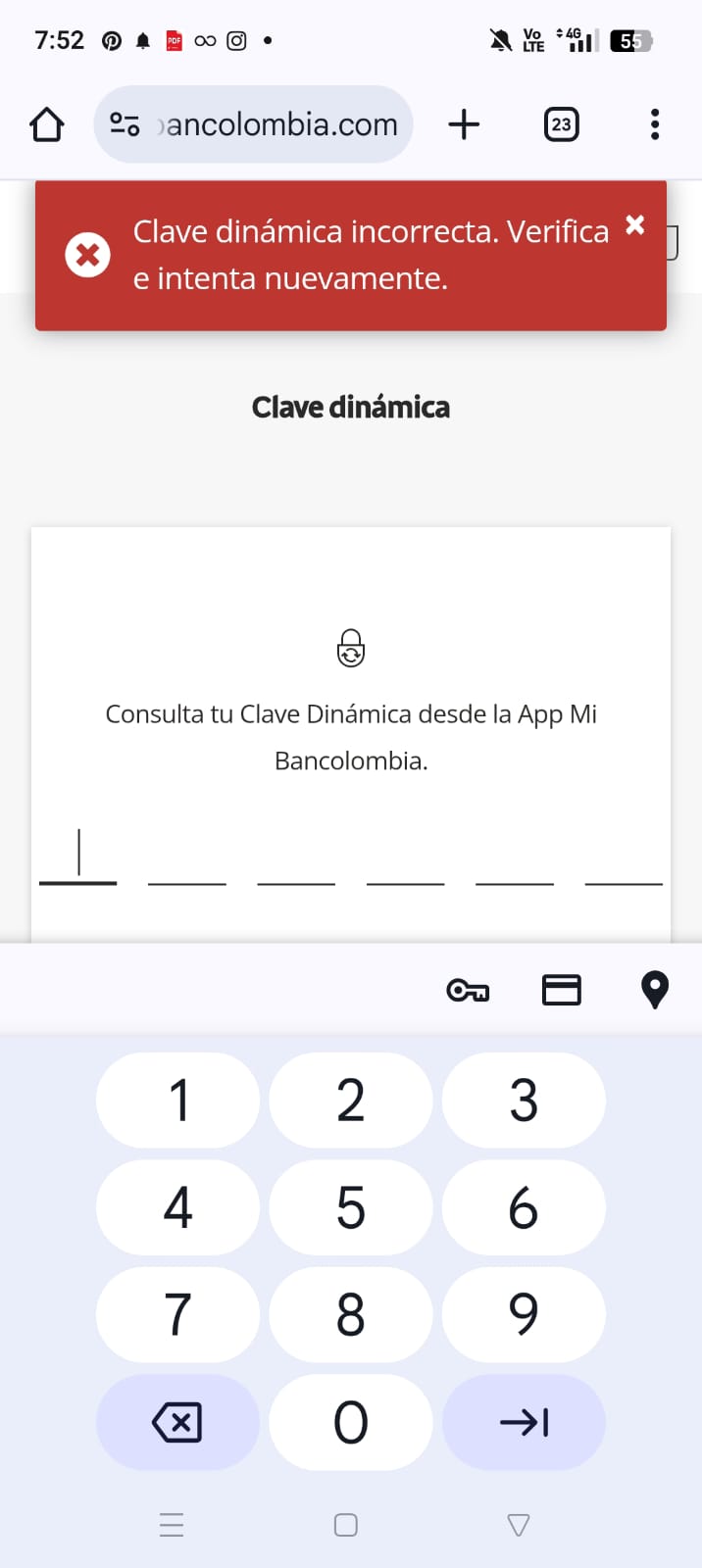Enter digit 9 on the keypad

click(x=524, y=1314)
